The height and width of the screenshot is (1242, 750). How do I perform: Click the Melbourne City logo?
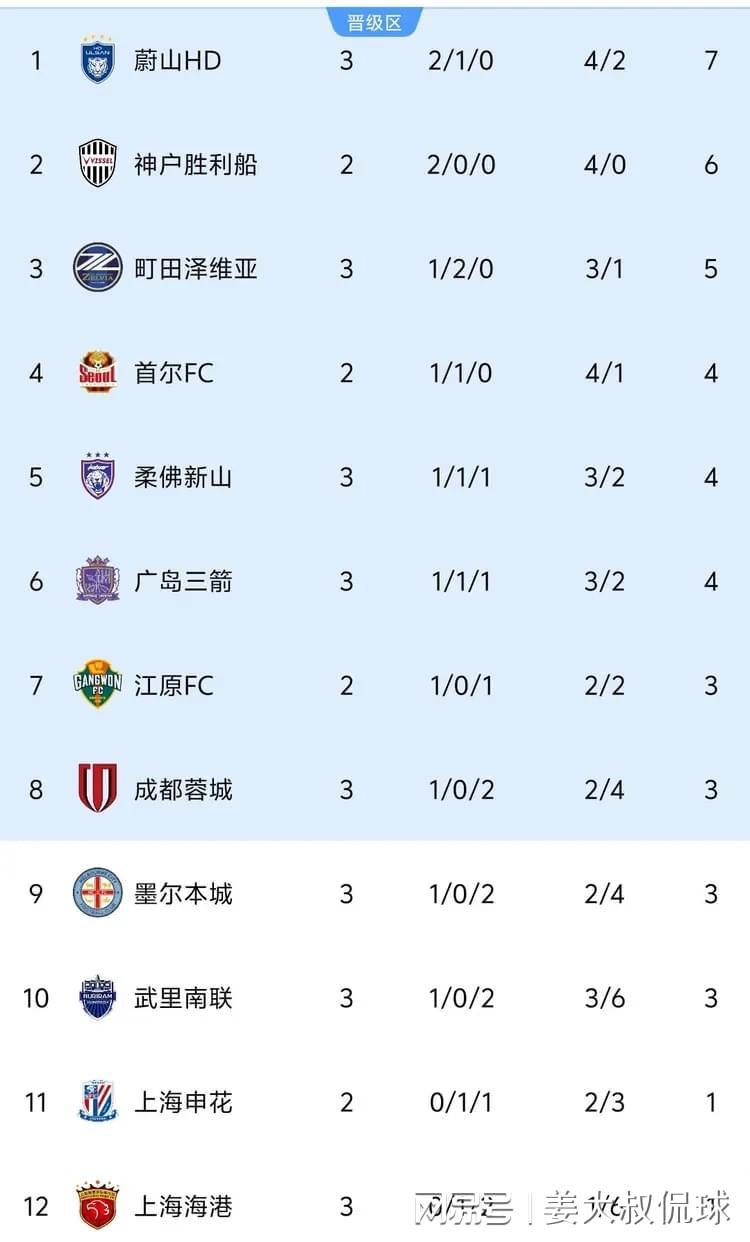point(97,894)
